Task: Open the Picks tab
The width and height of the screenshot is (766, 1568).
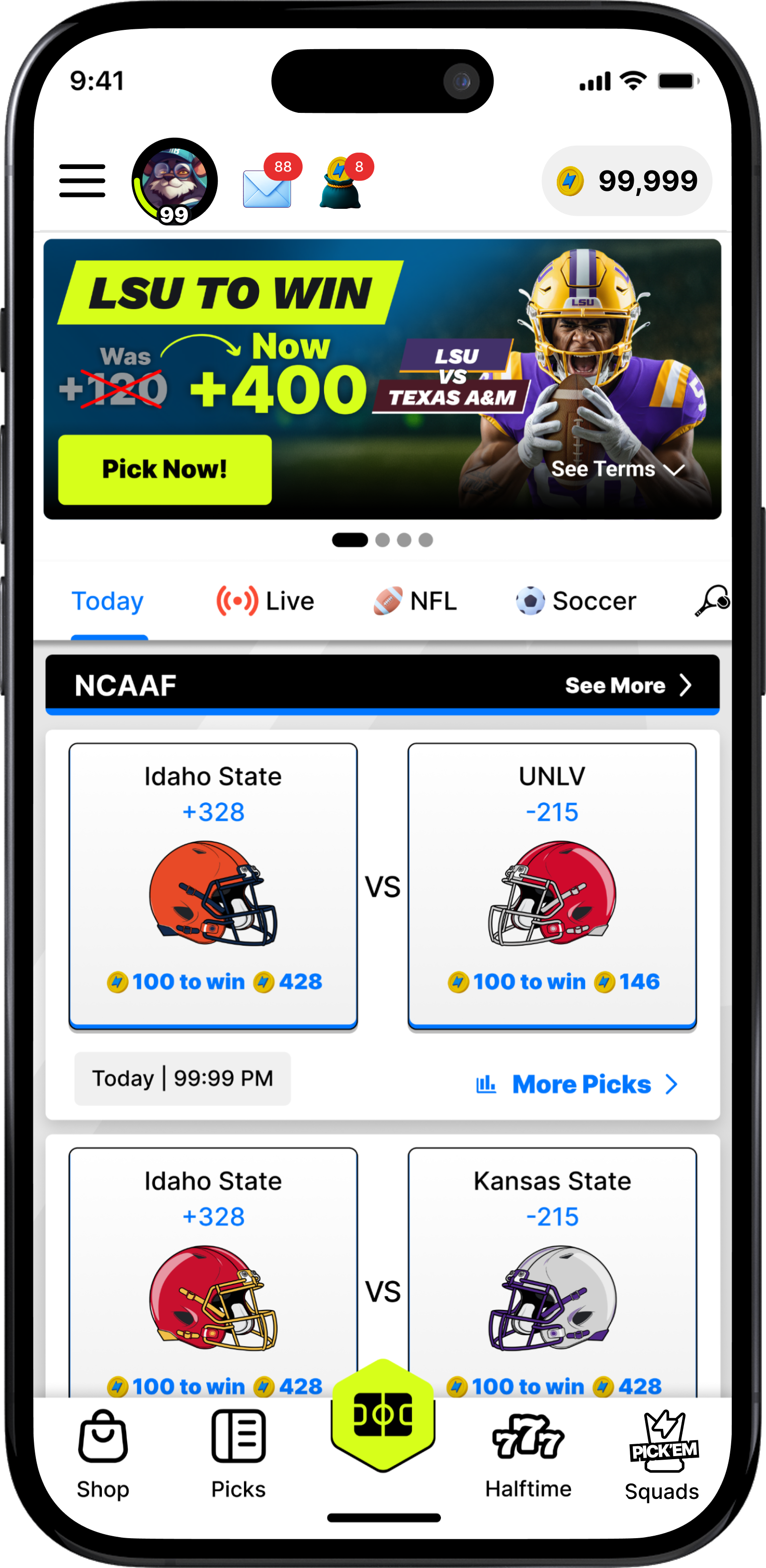Action: pyautogui.click(x=239, y=1455)
